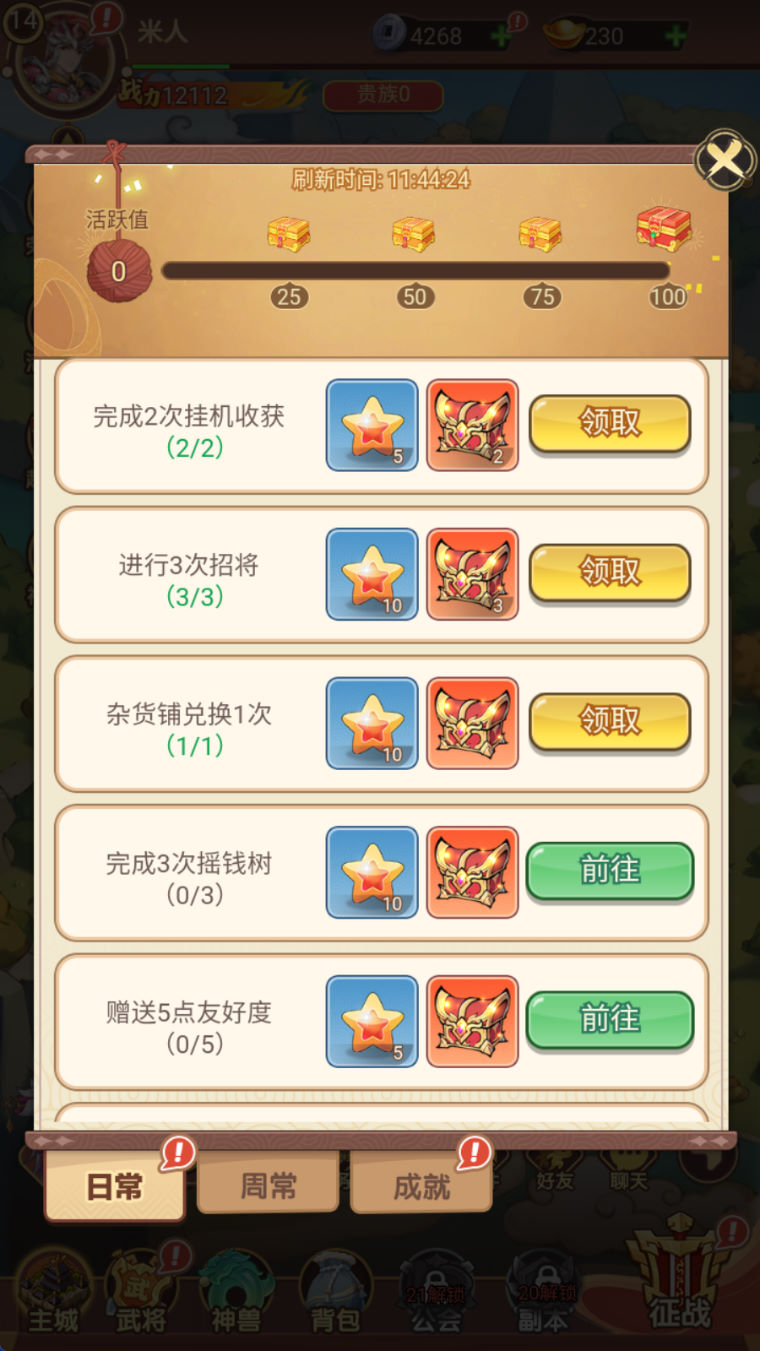
Task: Claim reward for 进行3次招将
Action: pos(609,573)
